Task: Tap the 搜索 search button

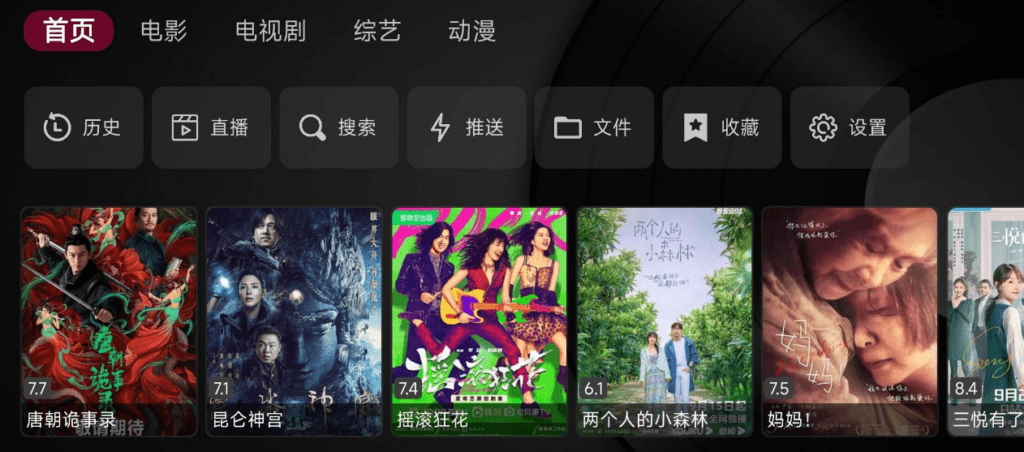Action: coord(339,128)
